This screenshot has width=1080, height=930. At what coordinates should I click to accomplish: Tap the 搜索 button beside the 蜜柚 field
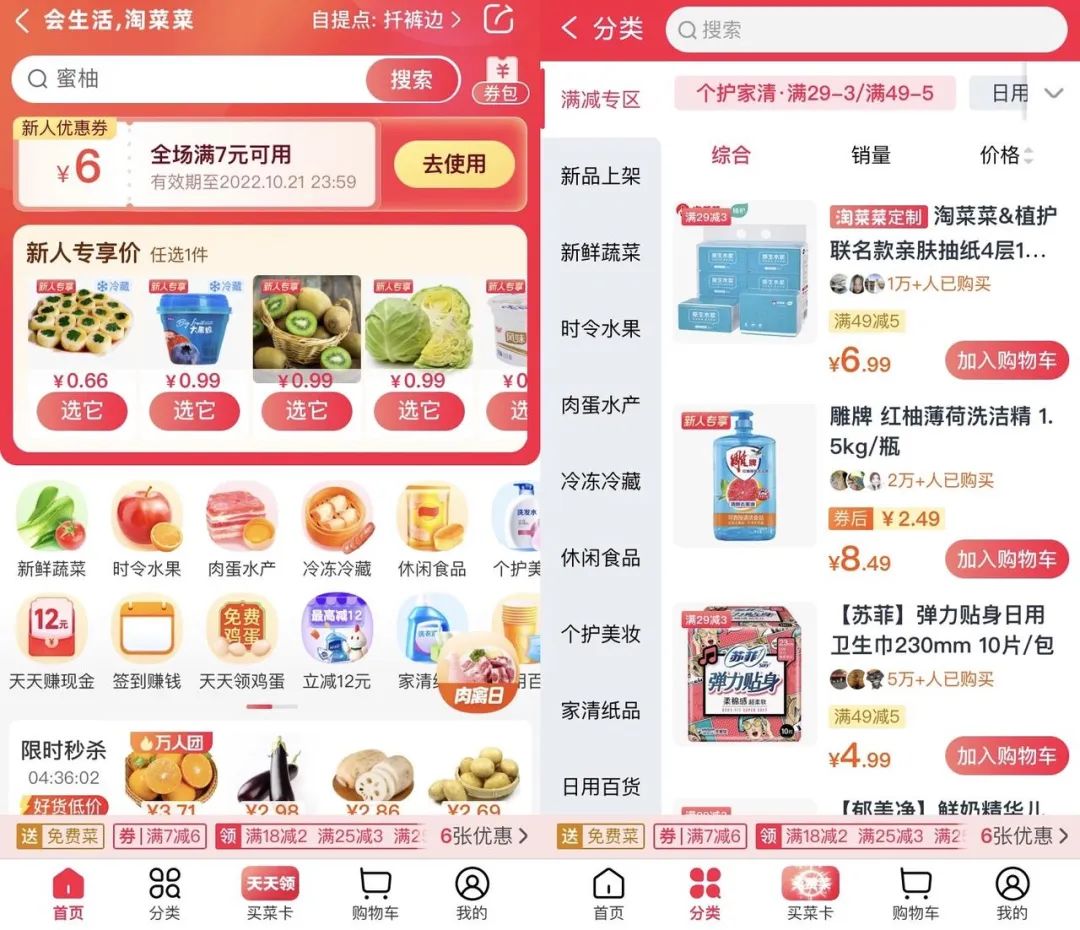411,80
